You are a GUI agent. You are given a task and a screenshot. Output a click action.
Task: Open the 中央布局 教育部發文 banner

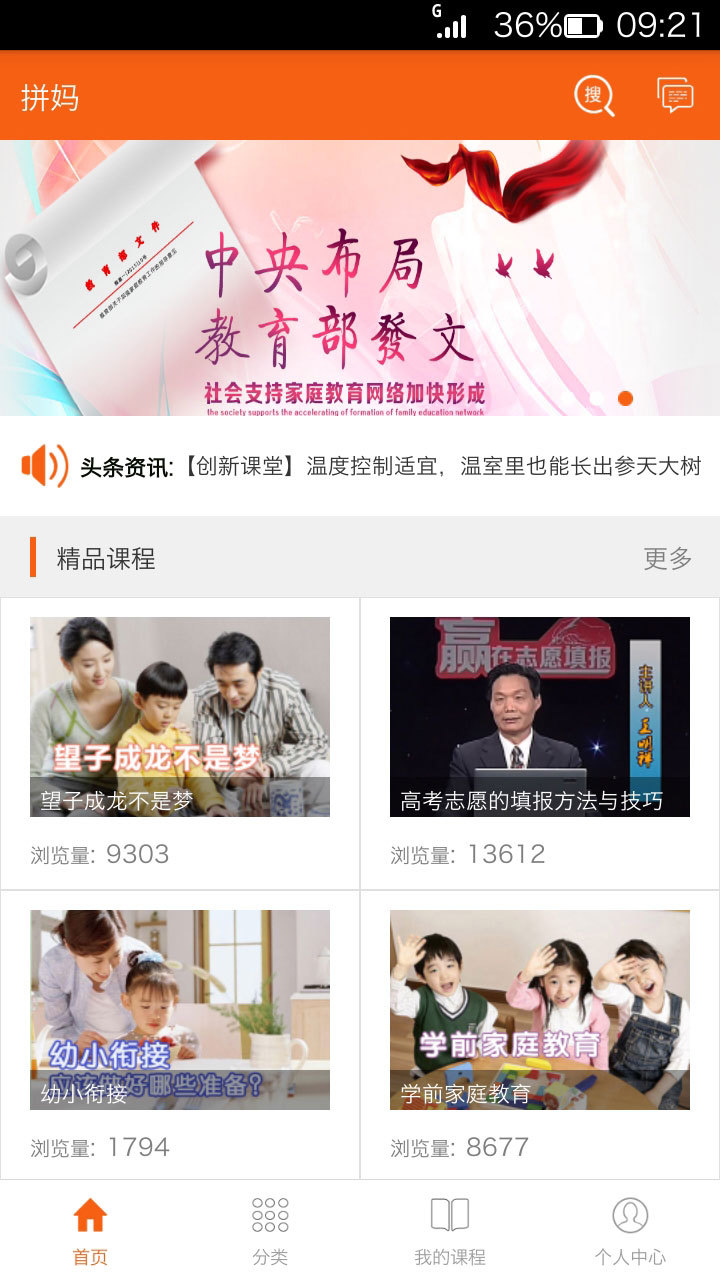[360, 278]
